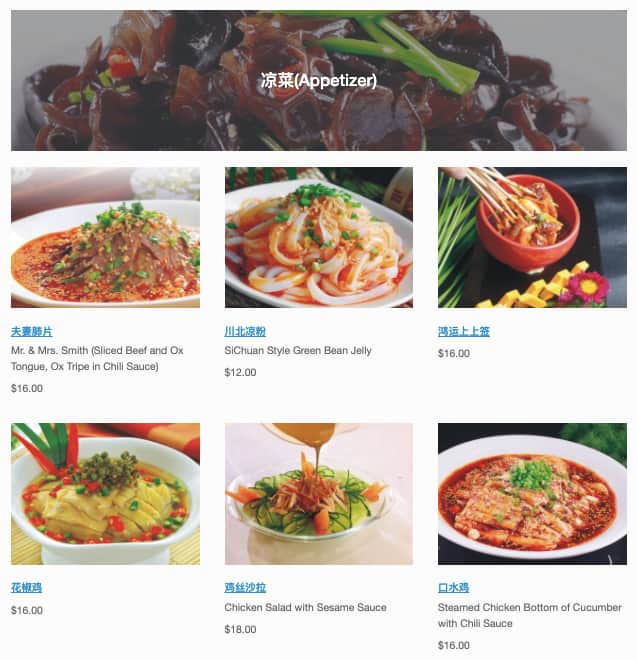
Task: Open the 川北凉粉 dish link
Action: point(245,331)
